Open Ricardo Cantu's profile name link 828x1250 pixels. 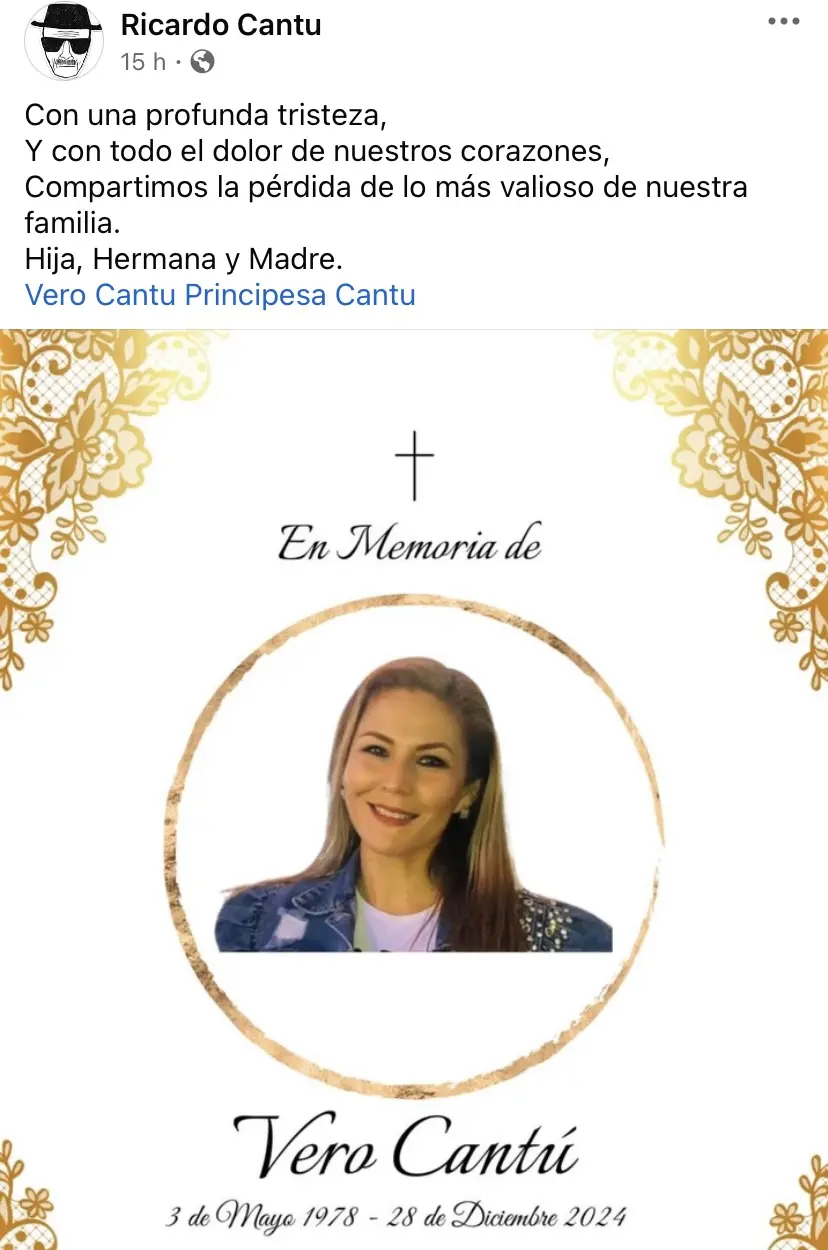pyautogui.click(x=221, y=25)
